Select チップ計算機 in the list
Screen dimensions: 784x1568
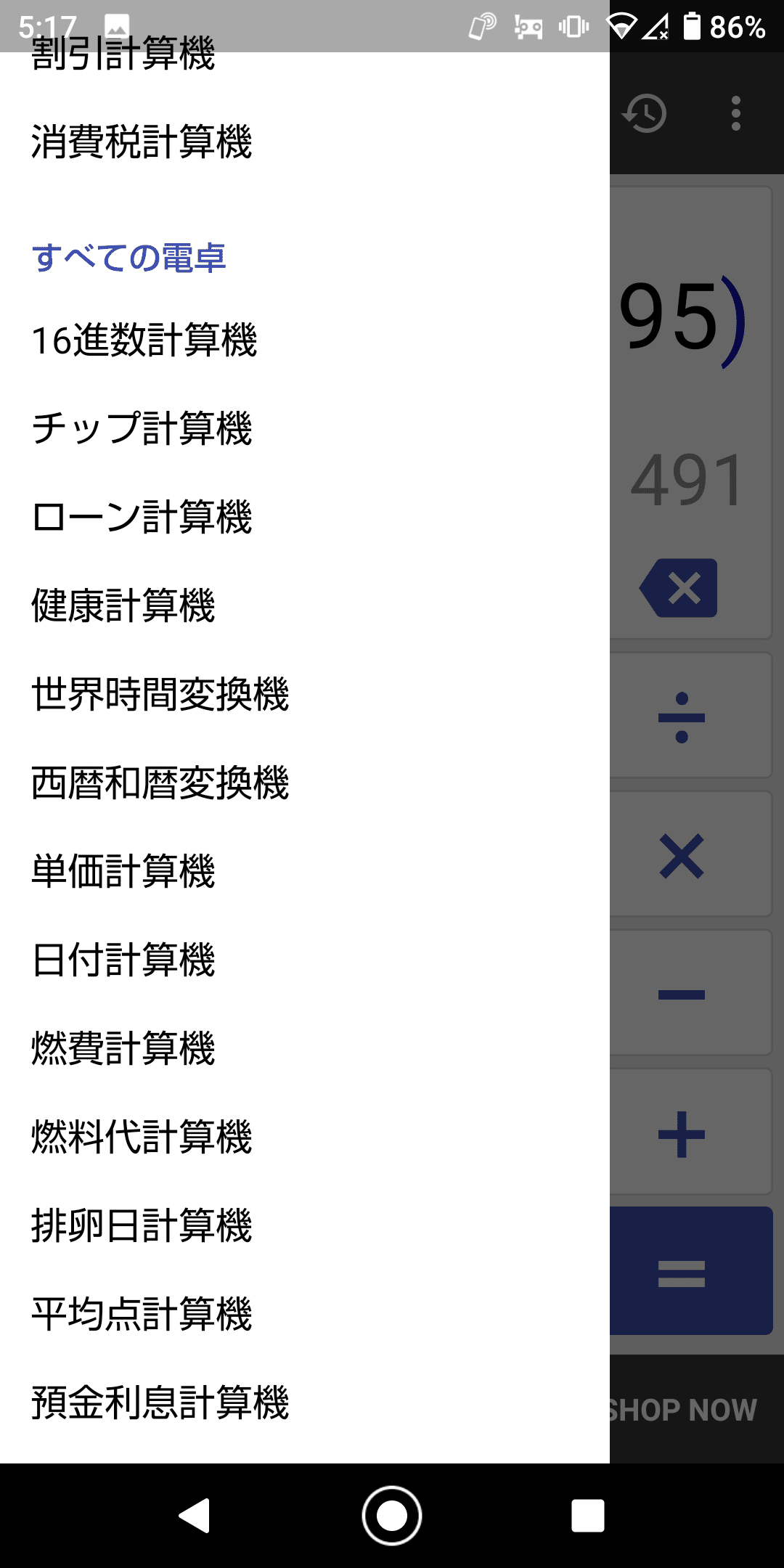(142, 428)
